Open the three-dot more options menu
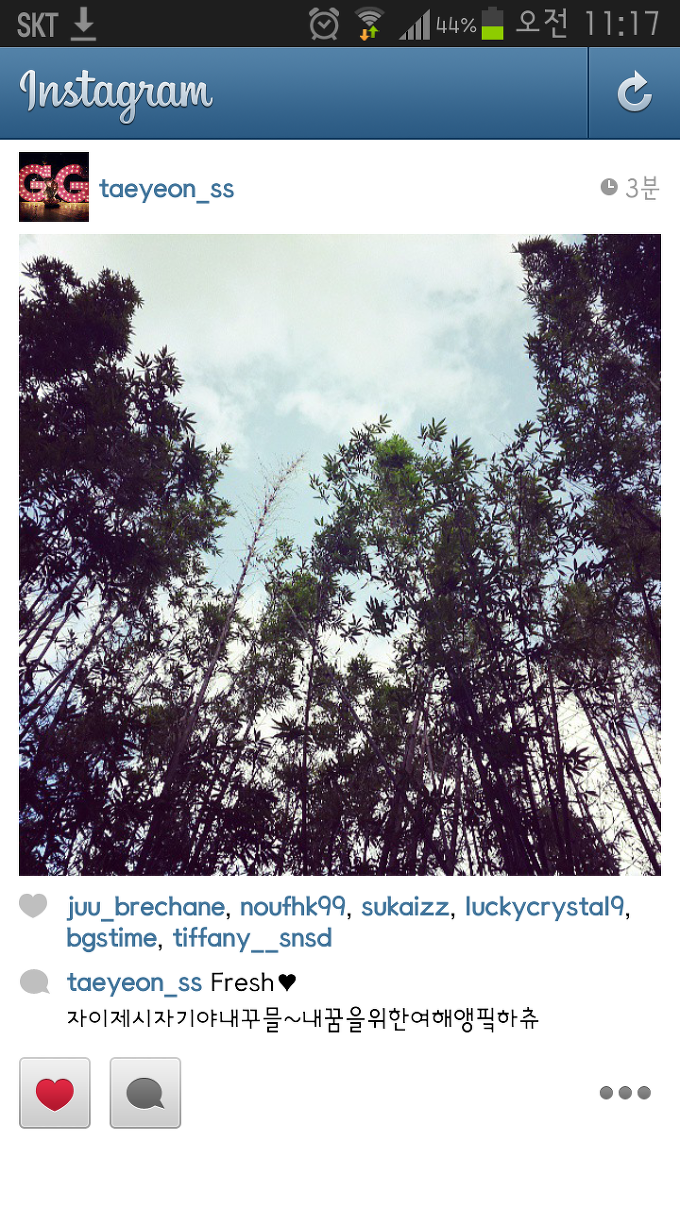680x1208 pixels. 625,1093
